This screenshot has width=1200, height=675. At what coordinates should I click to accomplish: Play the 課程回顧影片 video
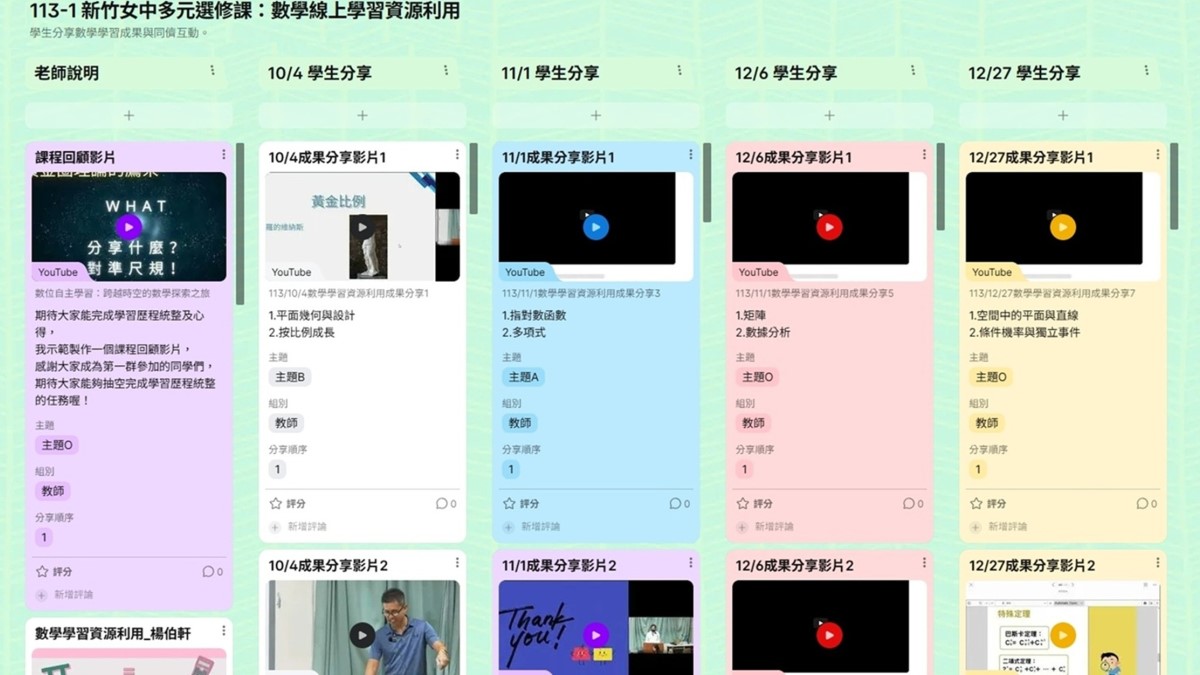tap(128, 227)
